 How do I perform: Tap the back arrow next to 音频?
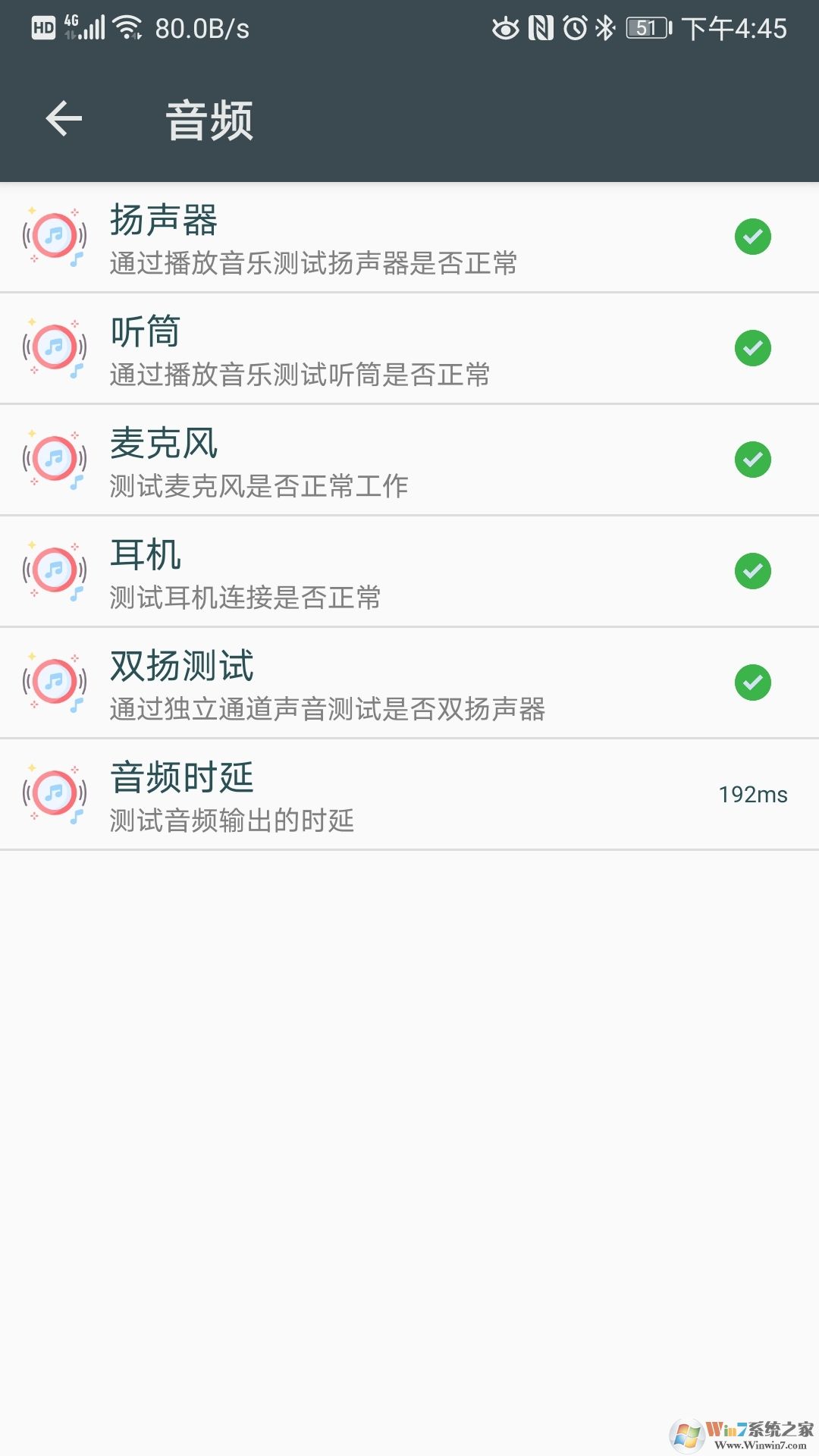[x=64, y=119]
